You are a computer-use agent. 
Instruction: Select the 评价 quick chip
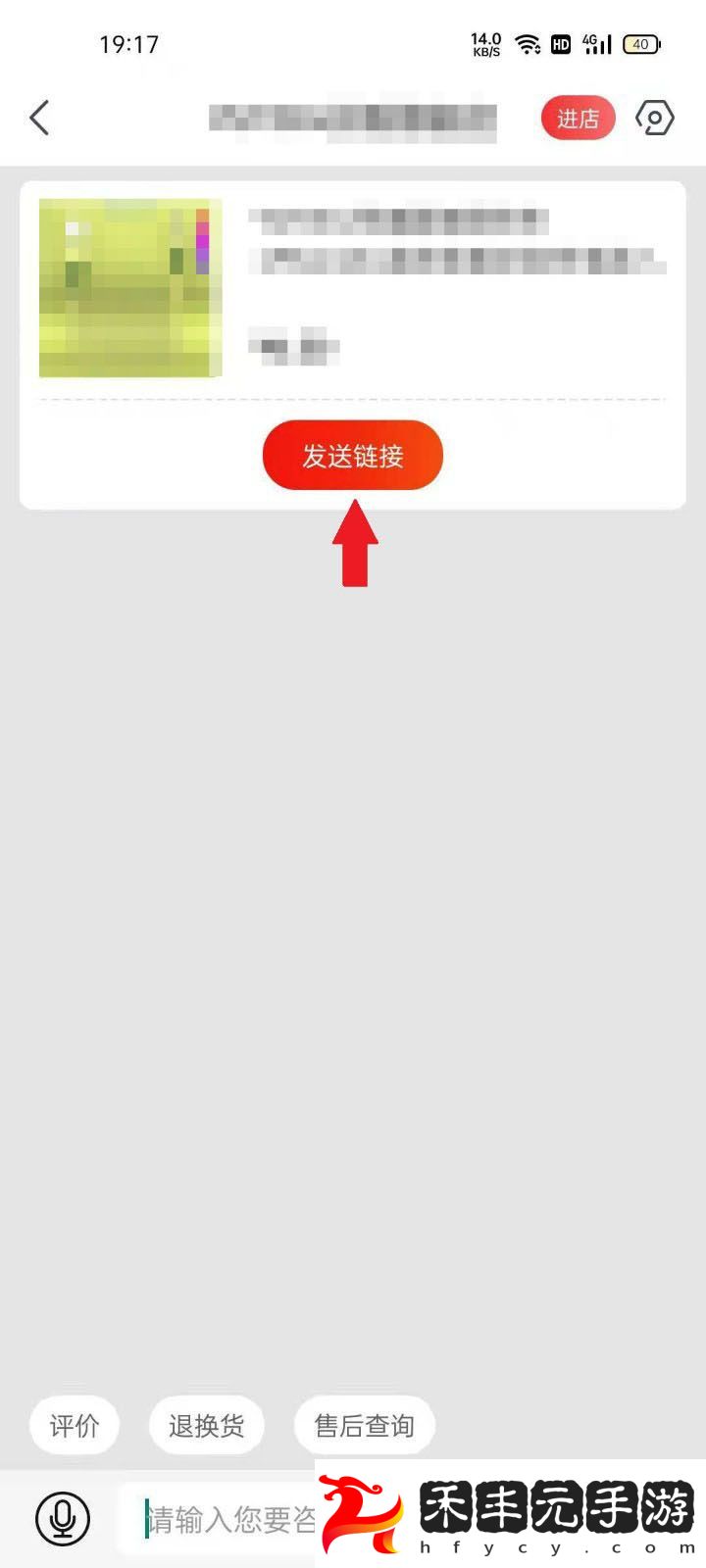pos(75,1426)
